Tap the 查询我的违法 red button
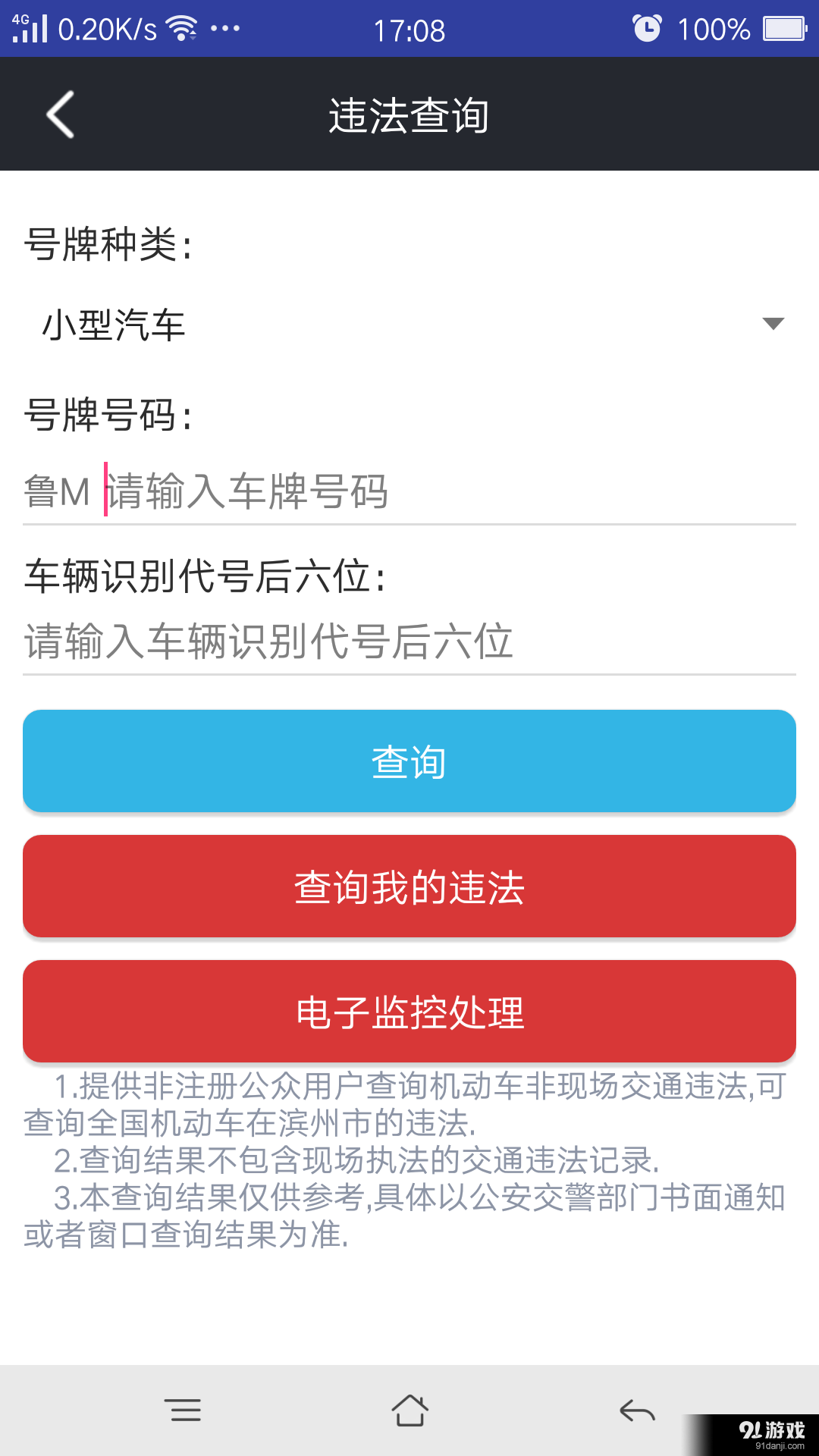 409,886
